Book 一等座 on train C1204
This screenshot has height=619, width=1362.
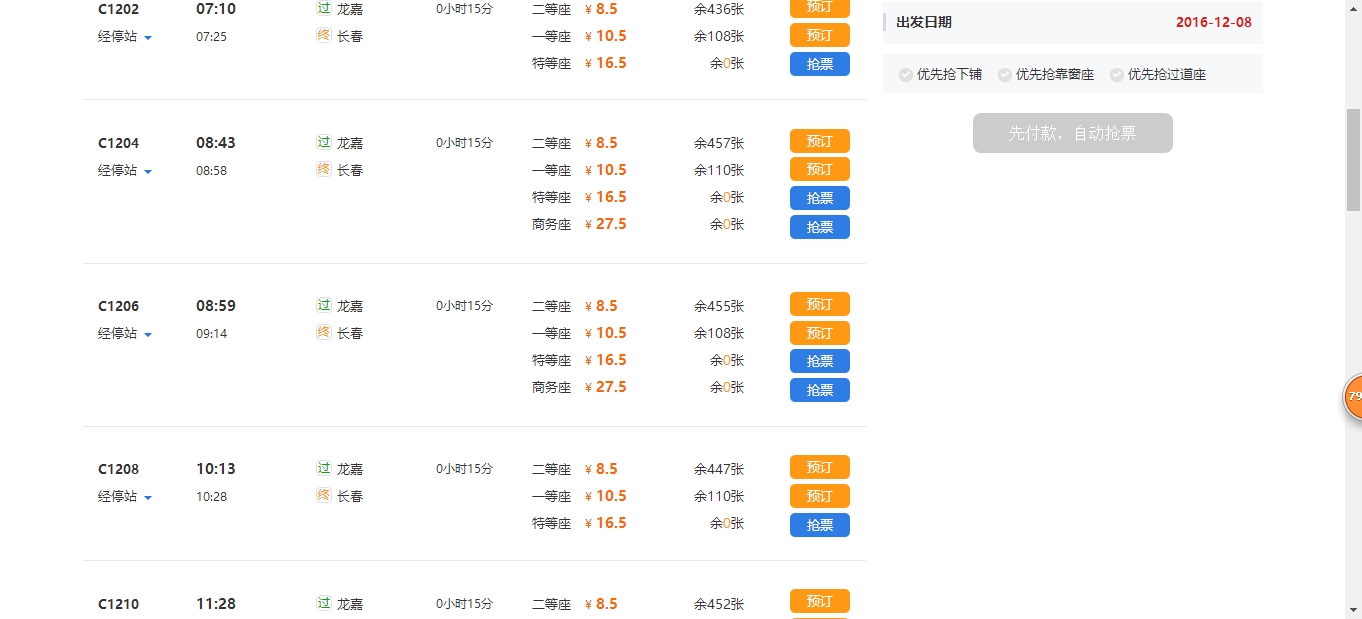[x=819, y=169]
